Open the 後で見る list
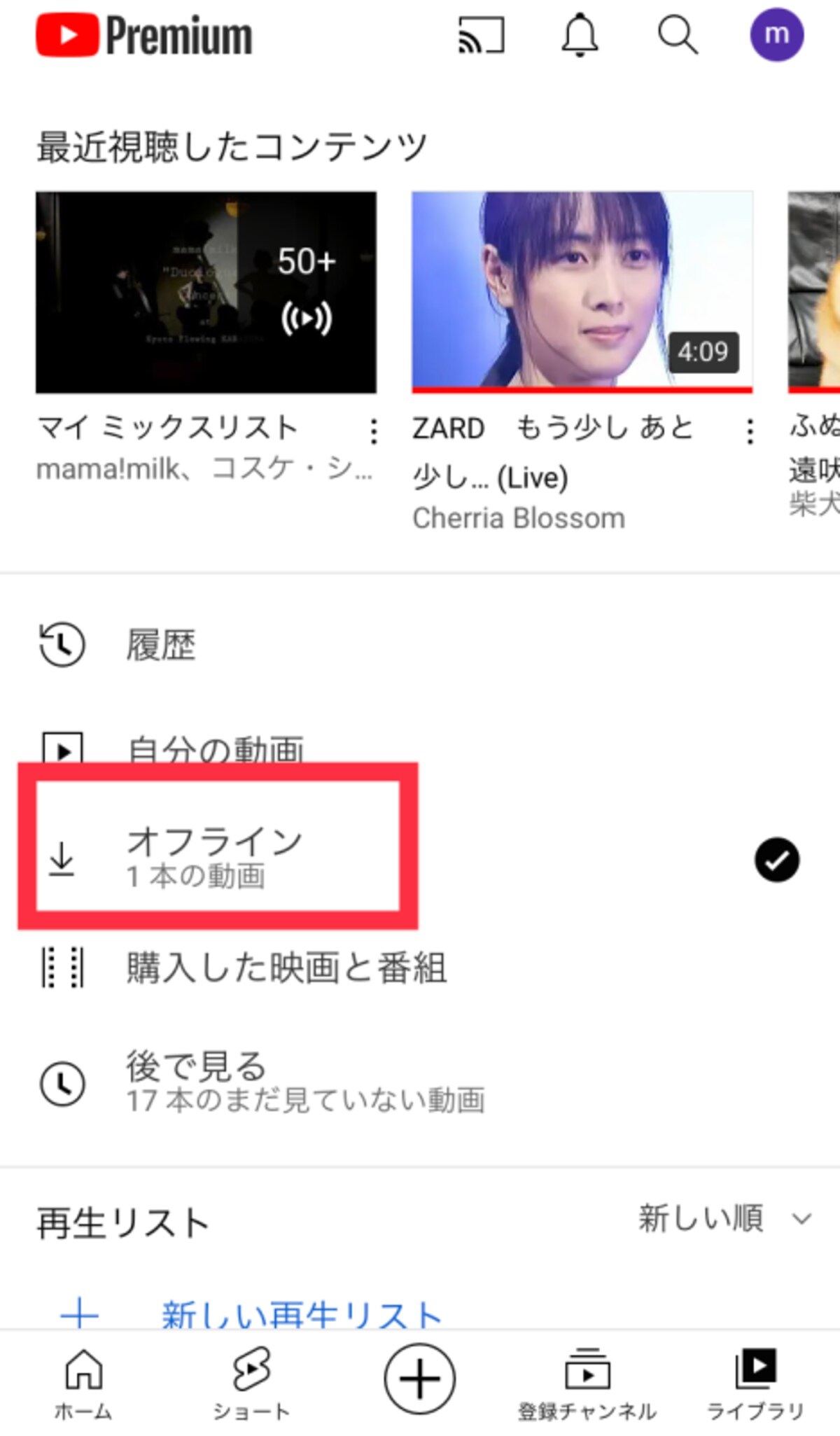The width and height of the screenshot is (840, 1436). click(x=420, y=1082)
